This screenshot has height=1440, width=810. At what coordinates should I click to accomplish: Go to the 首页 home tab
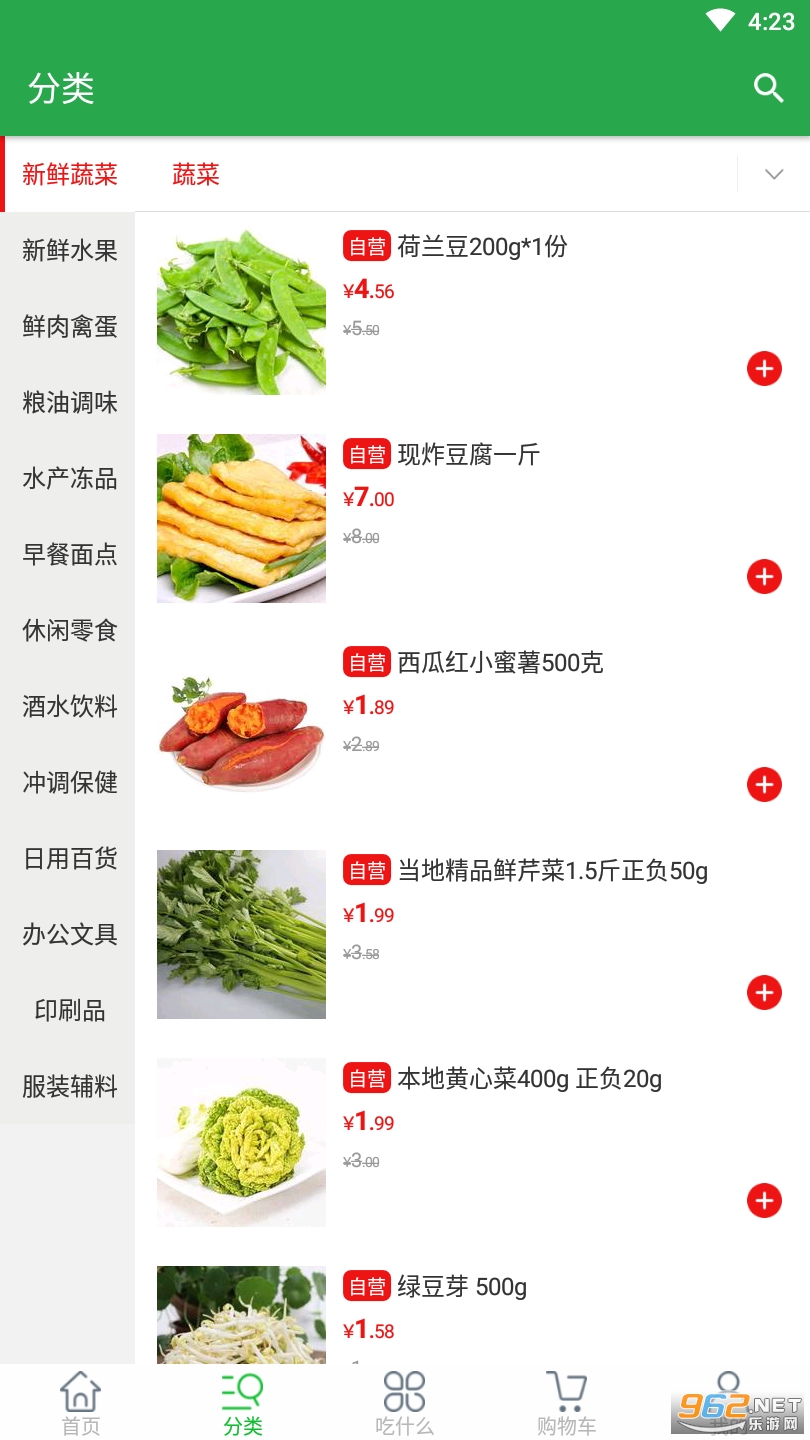pyautogui.click(x=81, y=1404)
